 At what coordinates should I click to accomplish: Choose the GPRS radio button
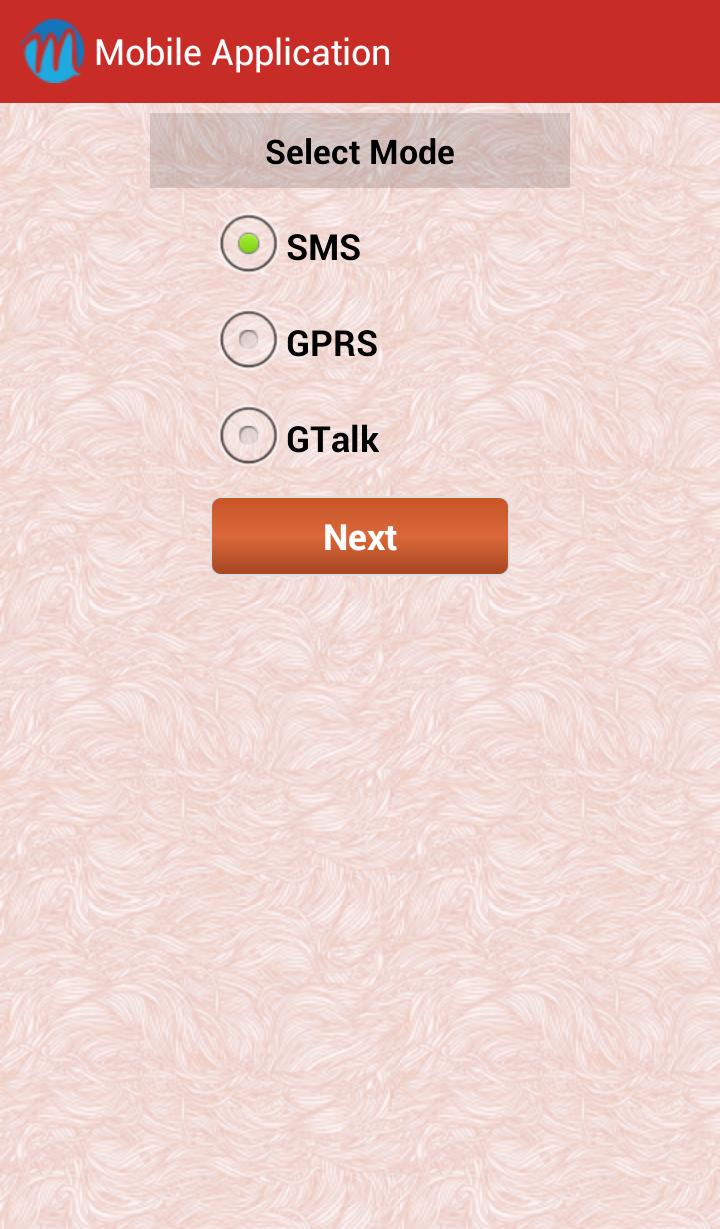[248, 340]
